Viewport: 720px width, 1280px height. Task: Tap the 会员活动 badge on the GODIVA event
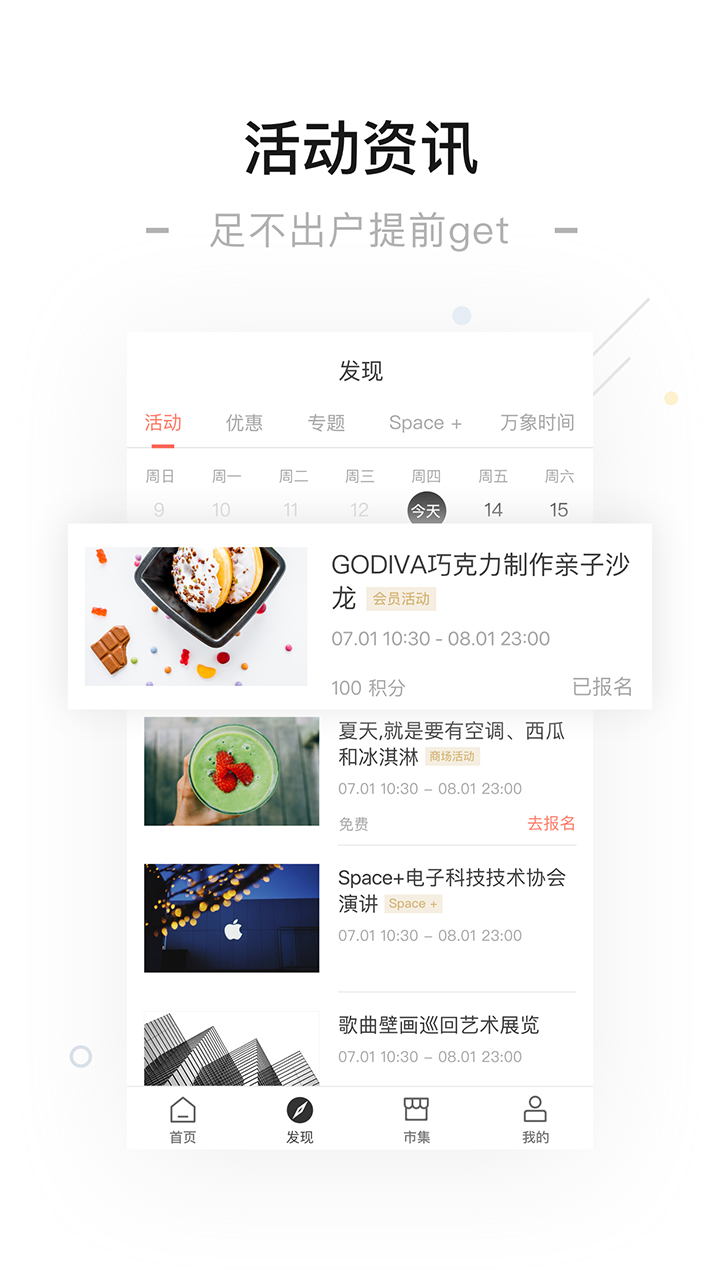(x=405, y=599)
